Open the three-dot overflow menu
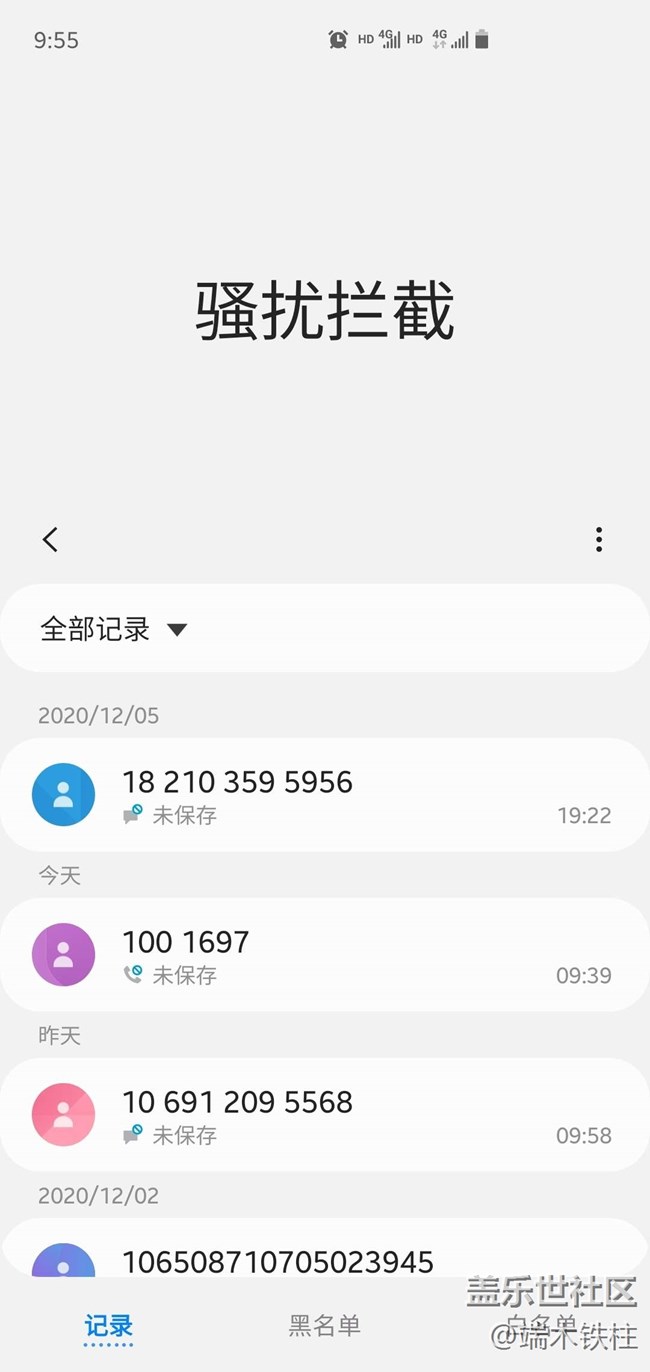Screen dimensions: 650x1372 click(x=598, y=540)
